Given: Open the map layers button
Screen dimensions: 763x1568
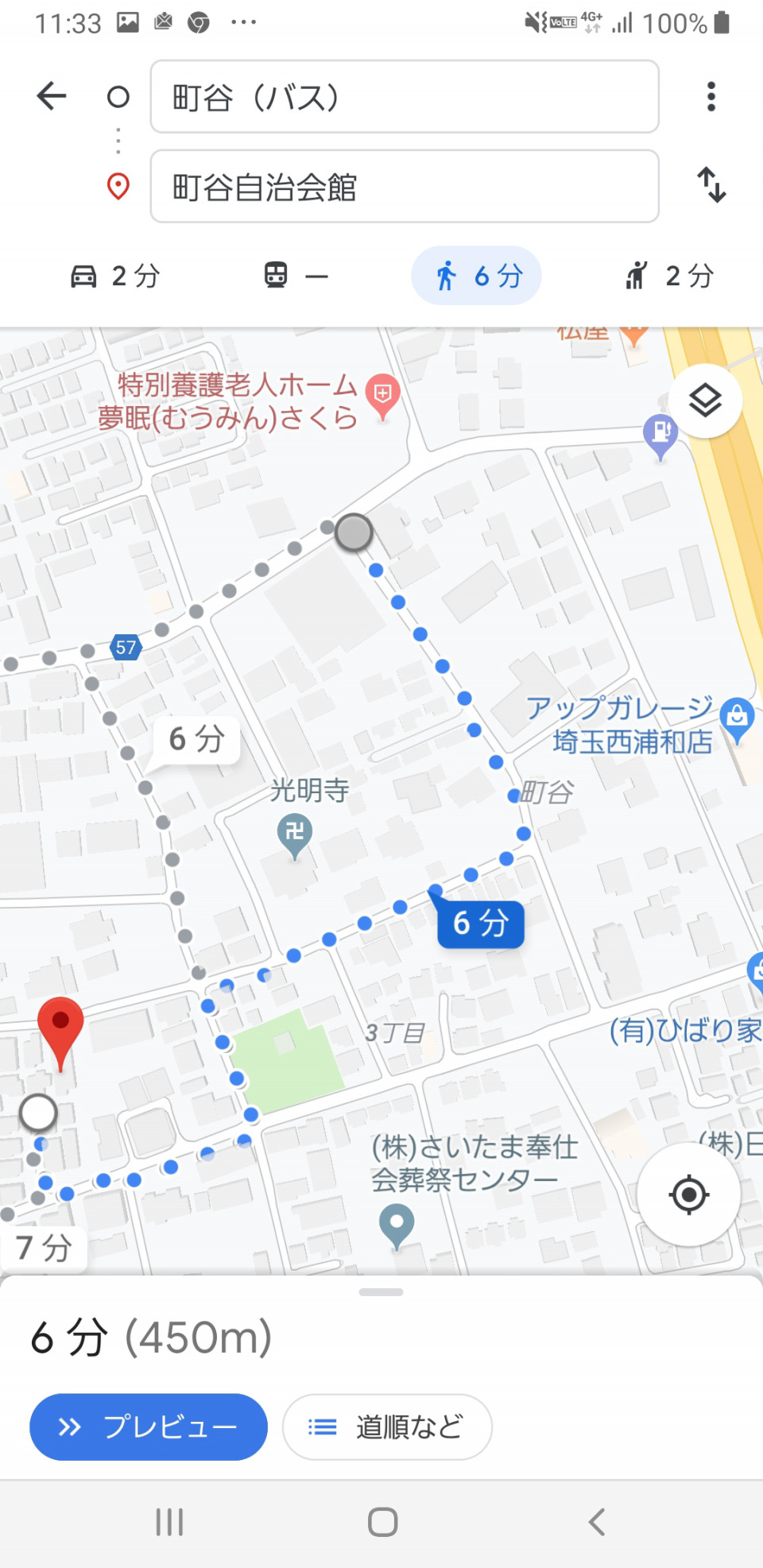Looking at the screenshot, I should tap(705, 401).
